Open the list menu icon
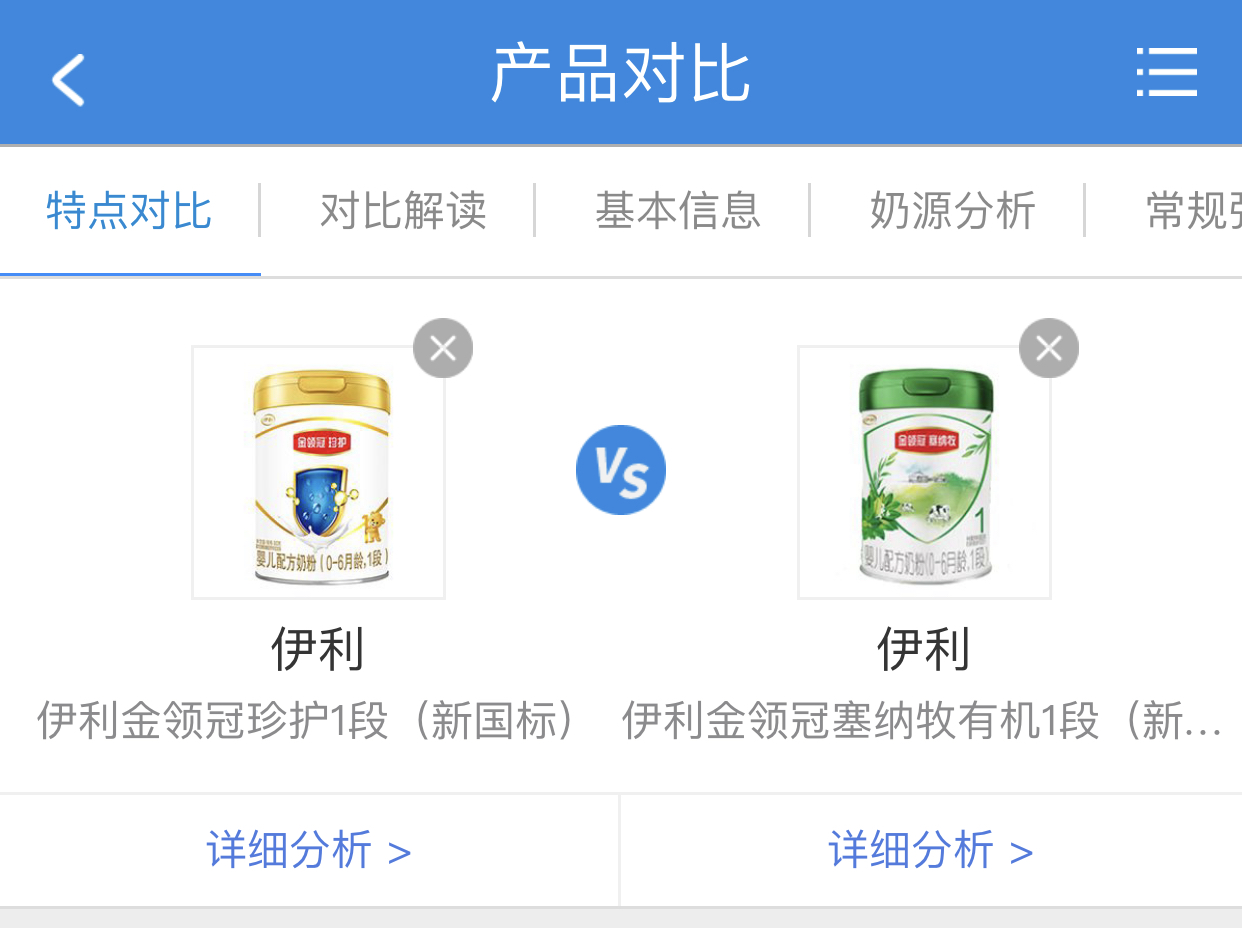 1166,73
